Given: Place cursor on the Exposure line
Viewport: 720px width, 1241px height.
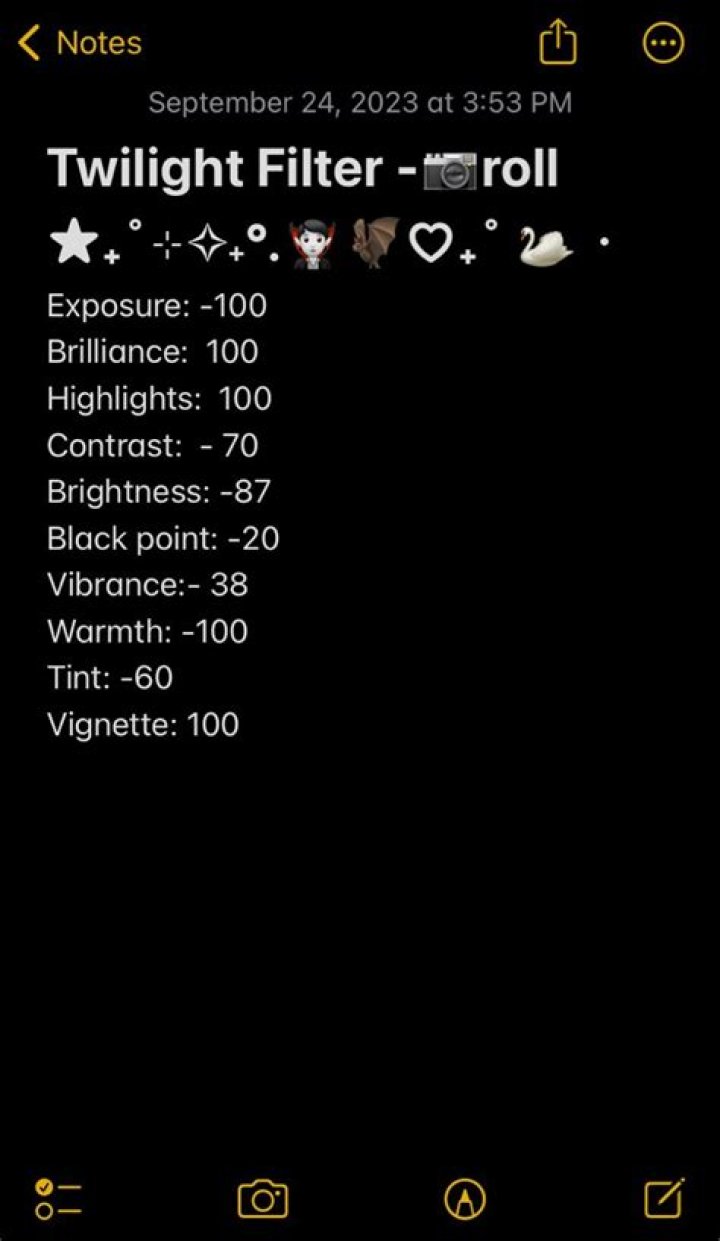Looking at the screenshot, I should coord(156,306).
